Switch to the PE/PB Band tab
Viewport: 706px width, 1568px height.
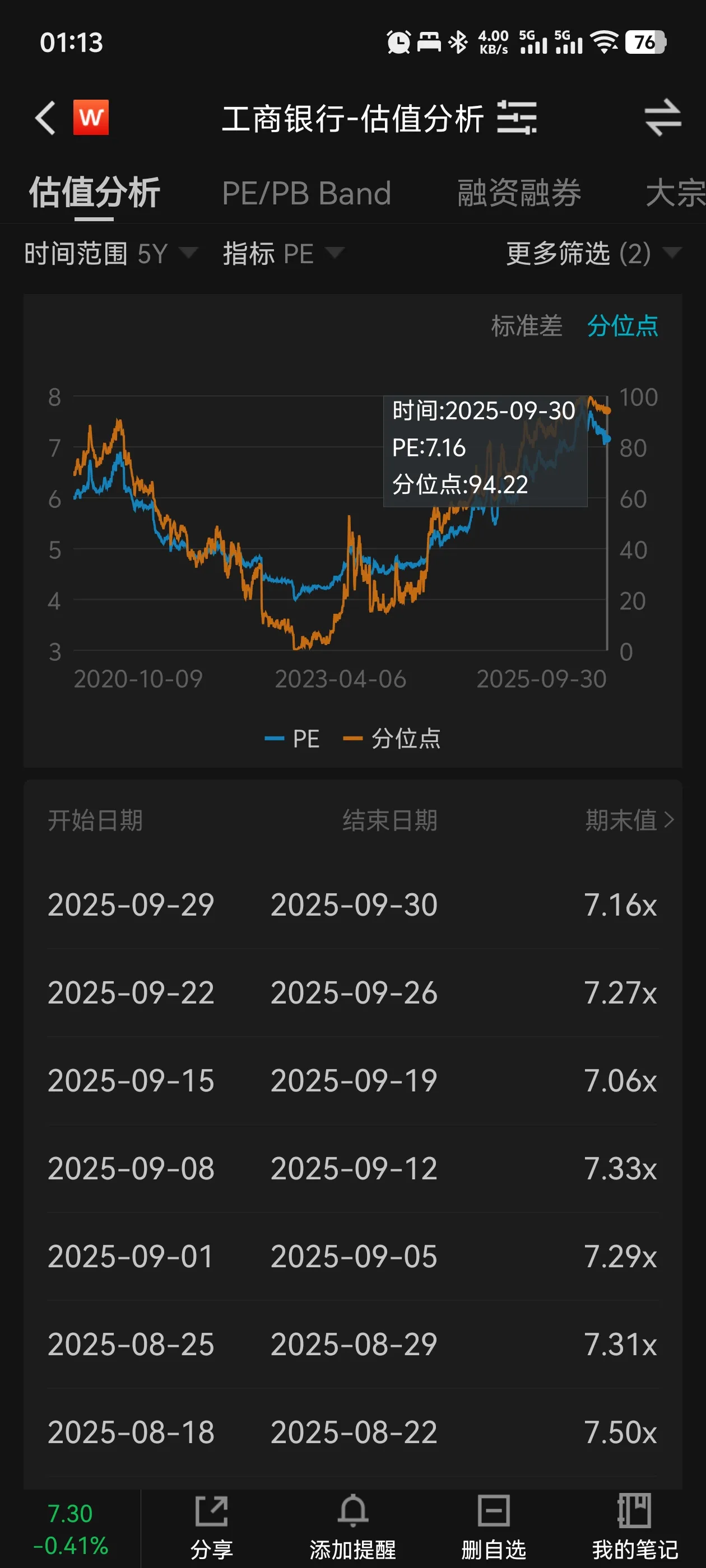pos(306,194)
